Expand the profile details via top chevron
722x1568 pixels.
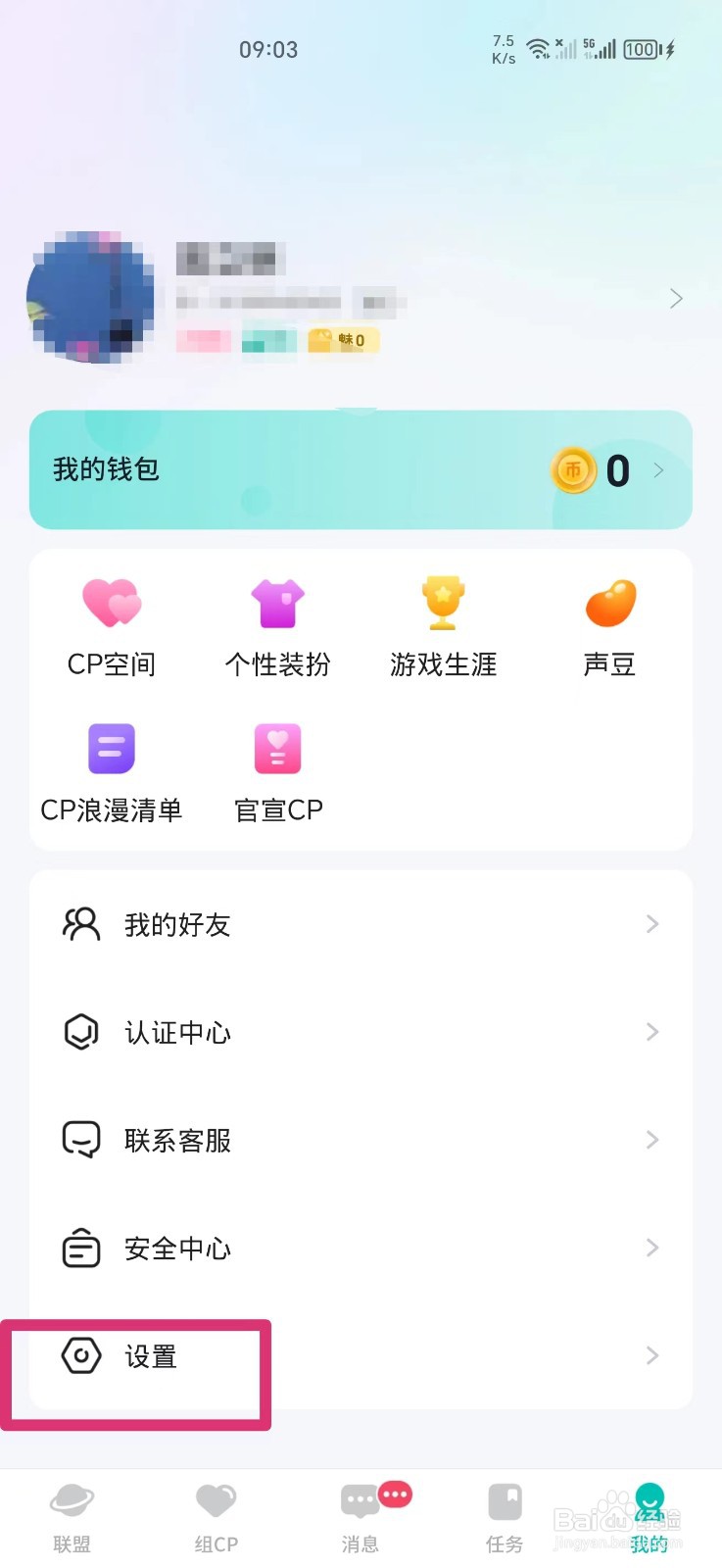(x=675, y=298)
